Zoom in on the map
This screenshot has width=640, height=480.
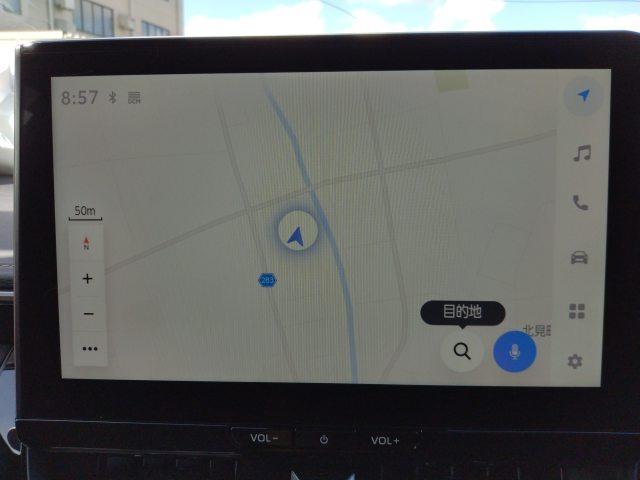pos(88,279)
